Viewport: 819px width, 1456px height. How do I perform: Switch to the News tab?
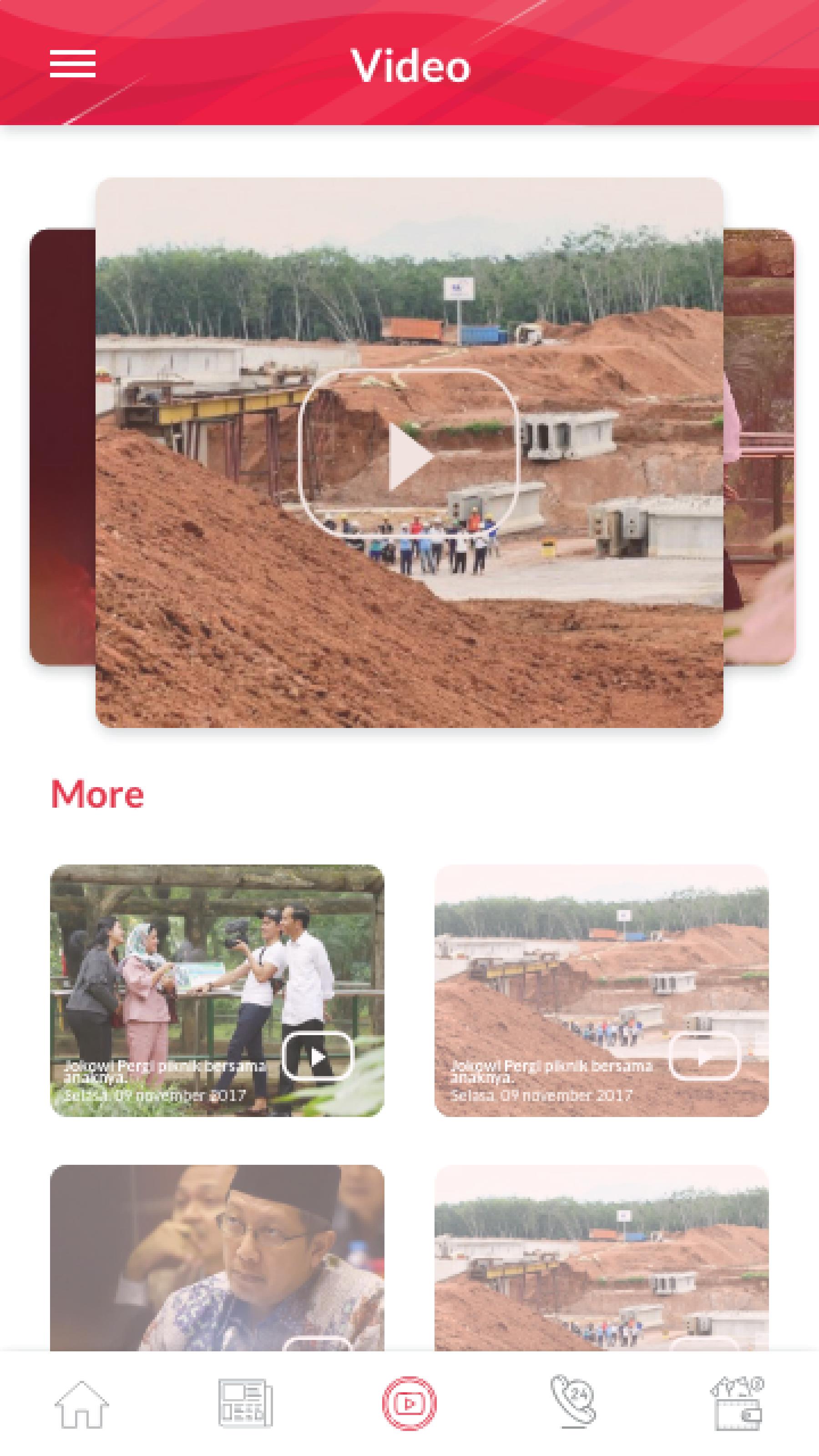(245, 1404)
